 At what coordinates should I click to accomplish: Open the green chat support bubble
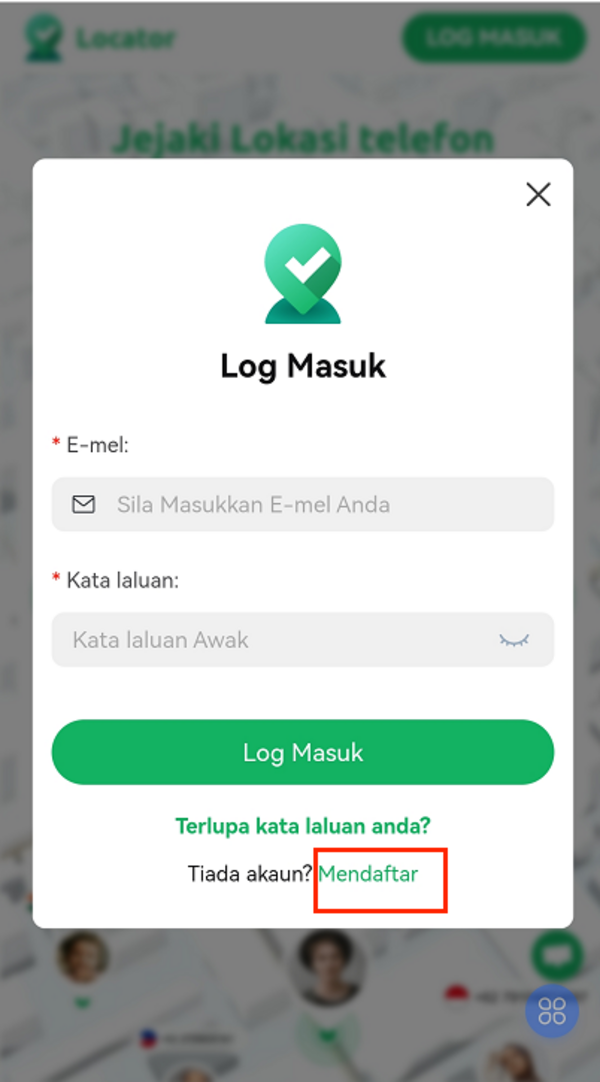[556, 956]
